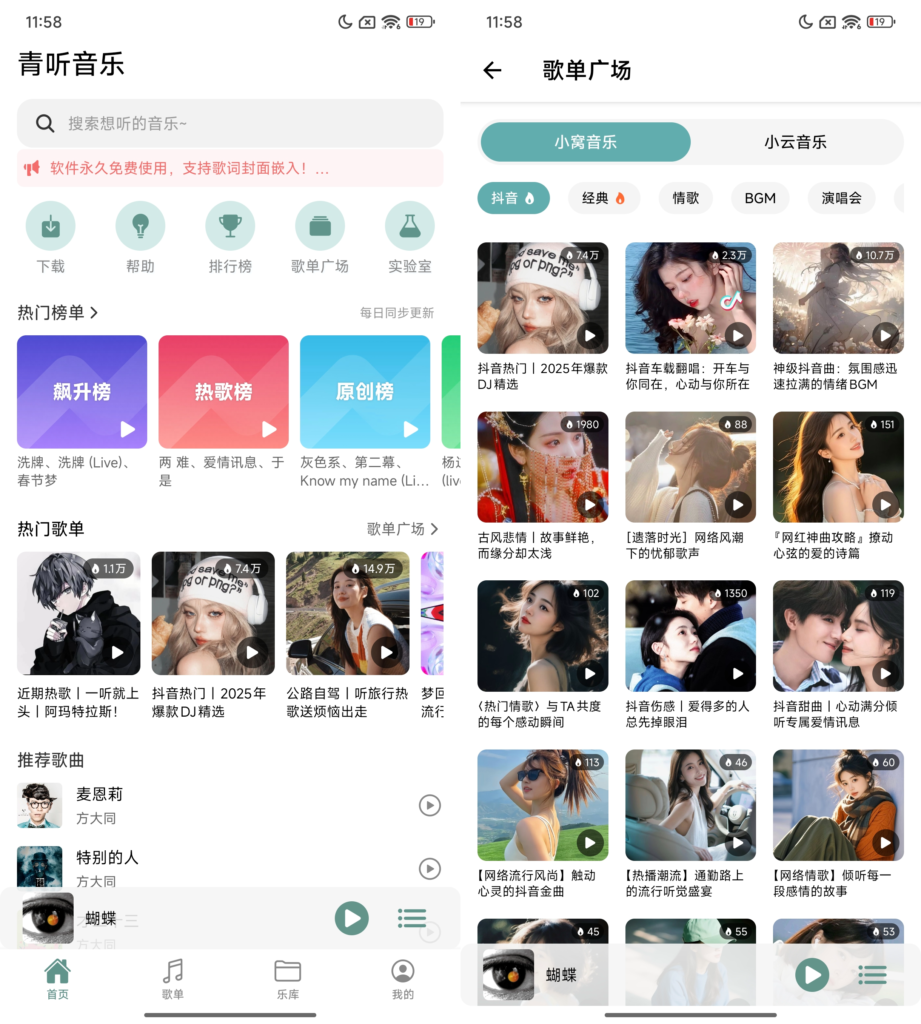Enable the 情歌 filter chip

coord(686,198)
